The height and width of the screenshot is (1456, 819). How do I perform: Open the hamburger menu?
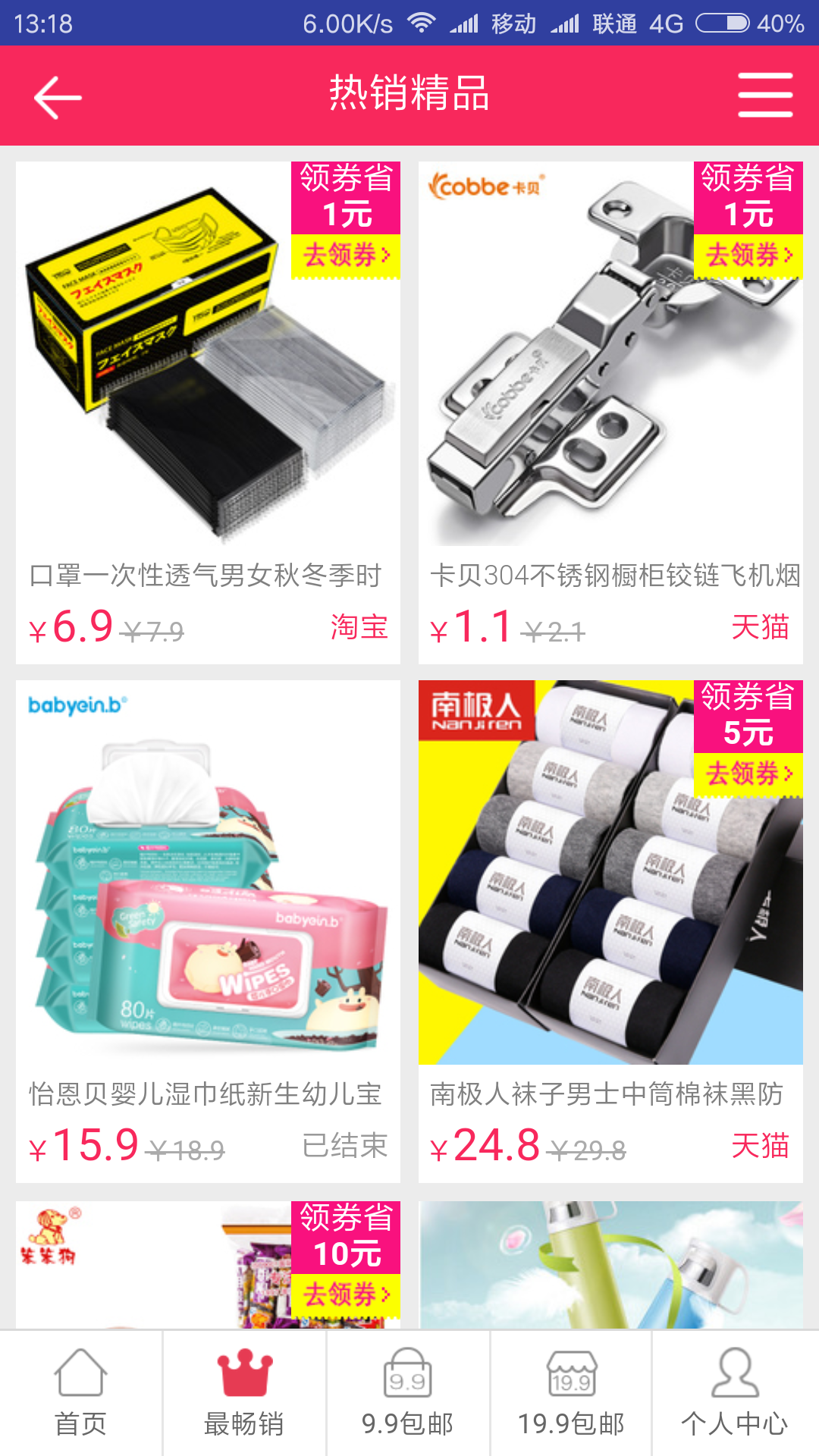[765, 96]
